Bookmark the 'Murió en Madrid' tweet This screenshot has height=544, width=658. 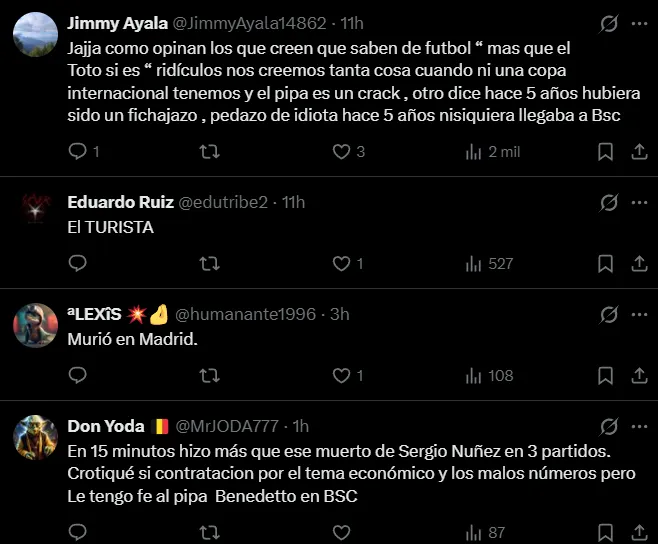[x=605, y=376]
